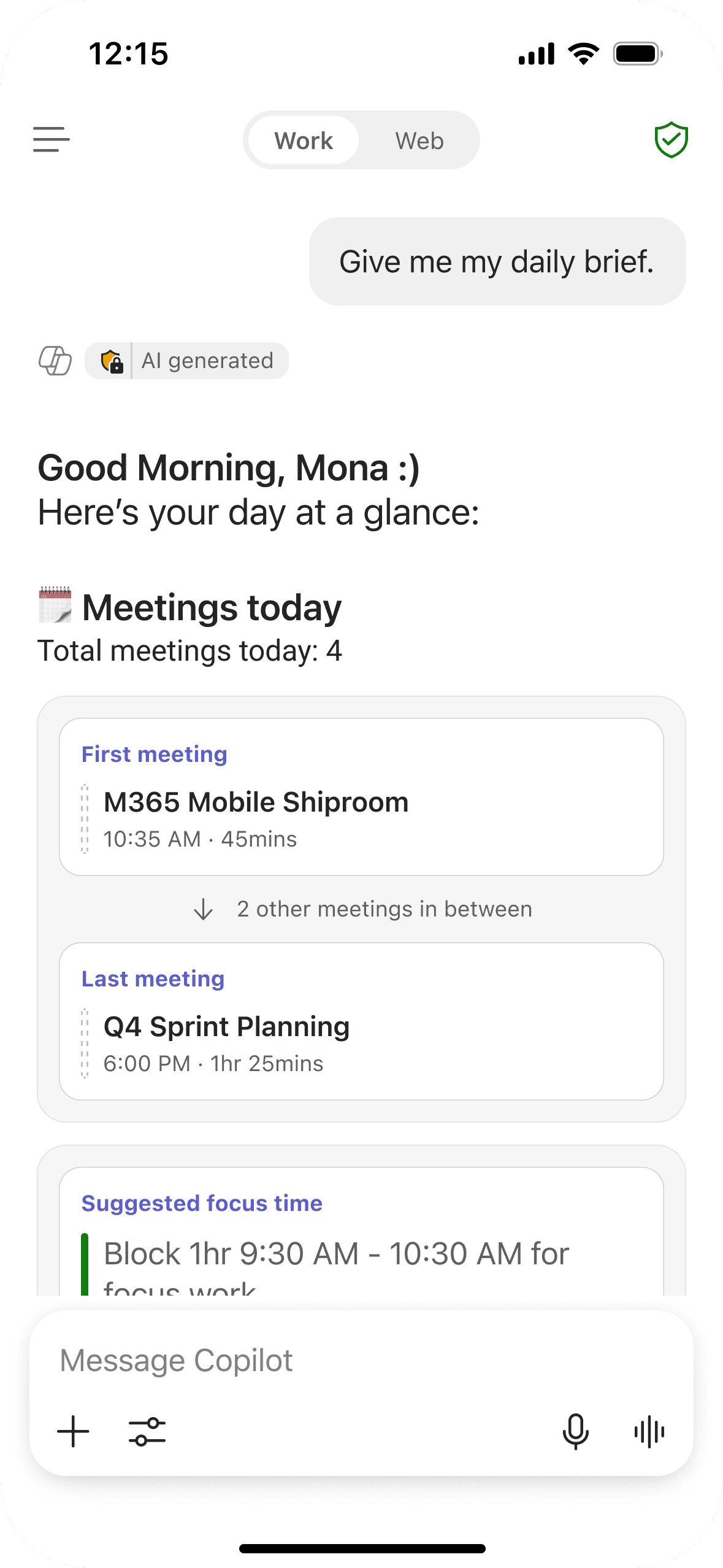The height and width of the screenshot is (1568, 723).
Task: Open the sliders settings icon
Action: (147, 1432)
